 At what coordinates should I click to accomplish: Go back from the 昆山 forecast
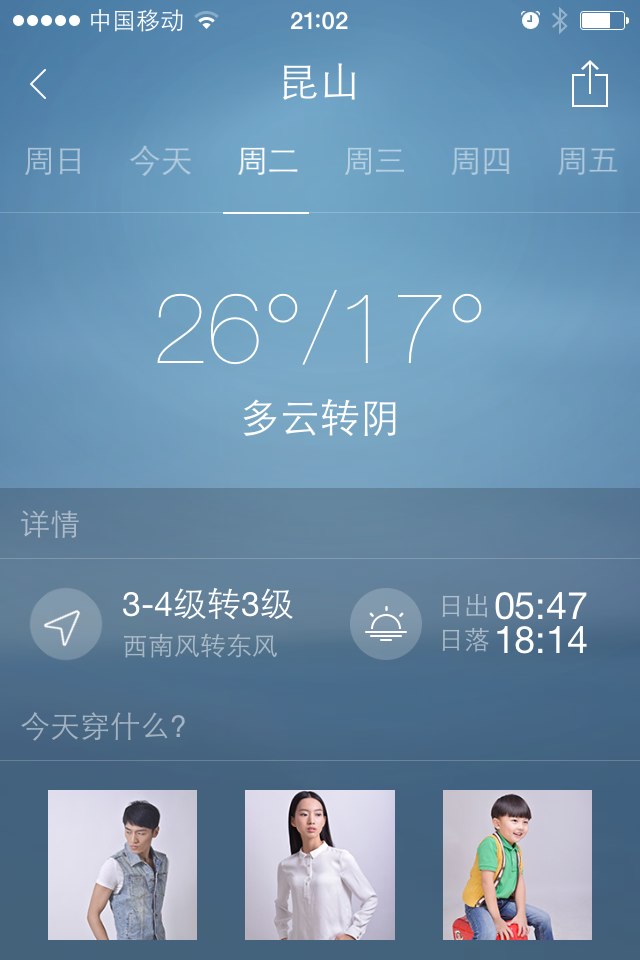click(39, 85)
